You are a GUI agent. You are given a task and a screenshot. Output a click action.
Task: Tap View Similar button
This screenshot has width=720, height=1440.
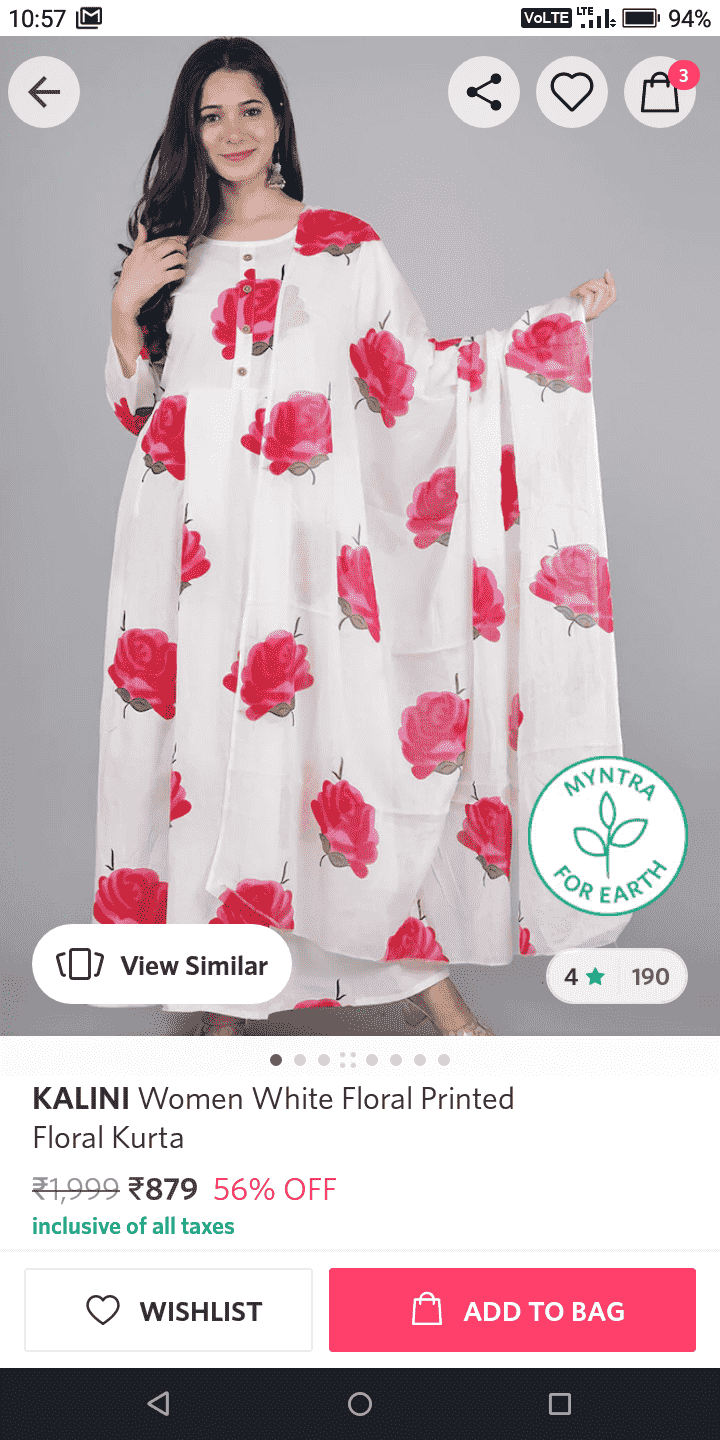[x=162, y=965]
